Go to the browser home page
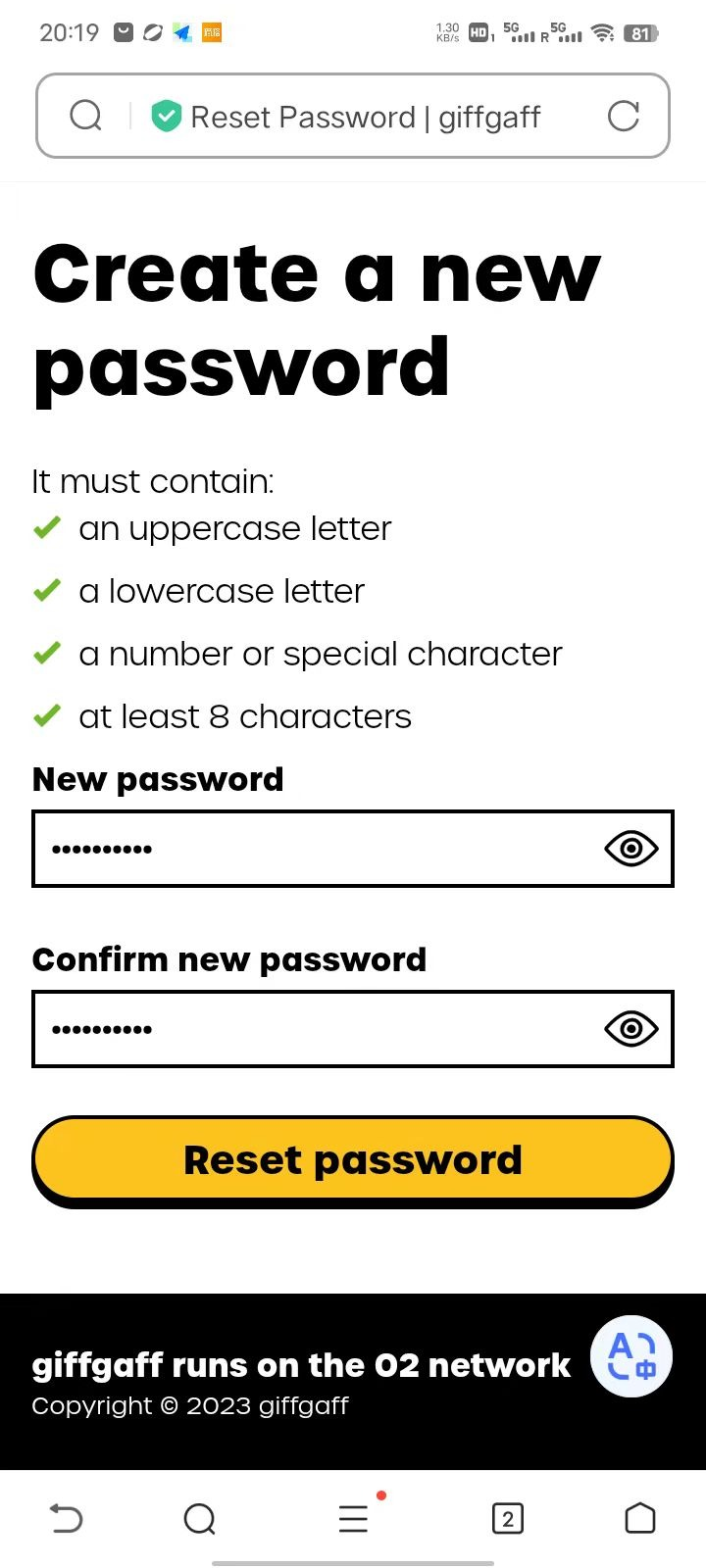 click(x=639, y=1519)
